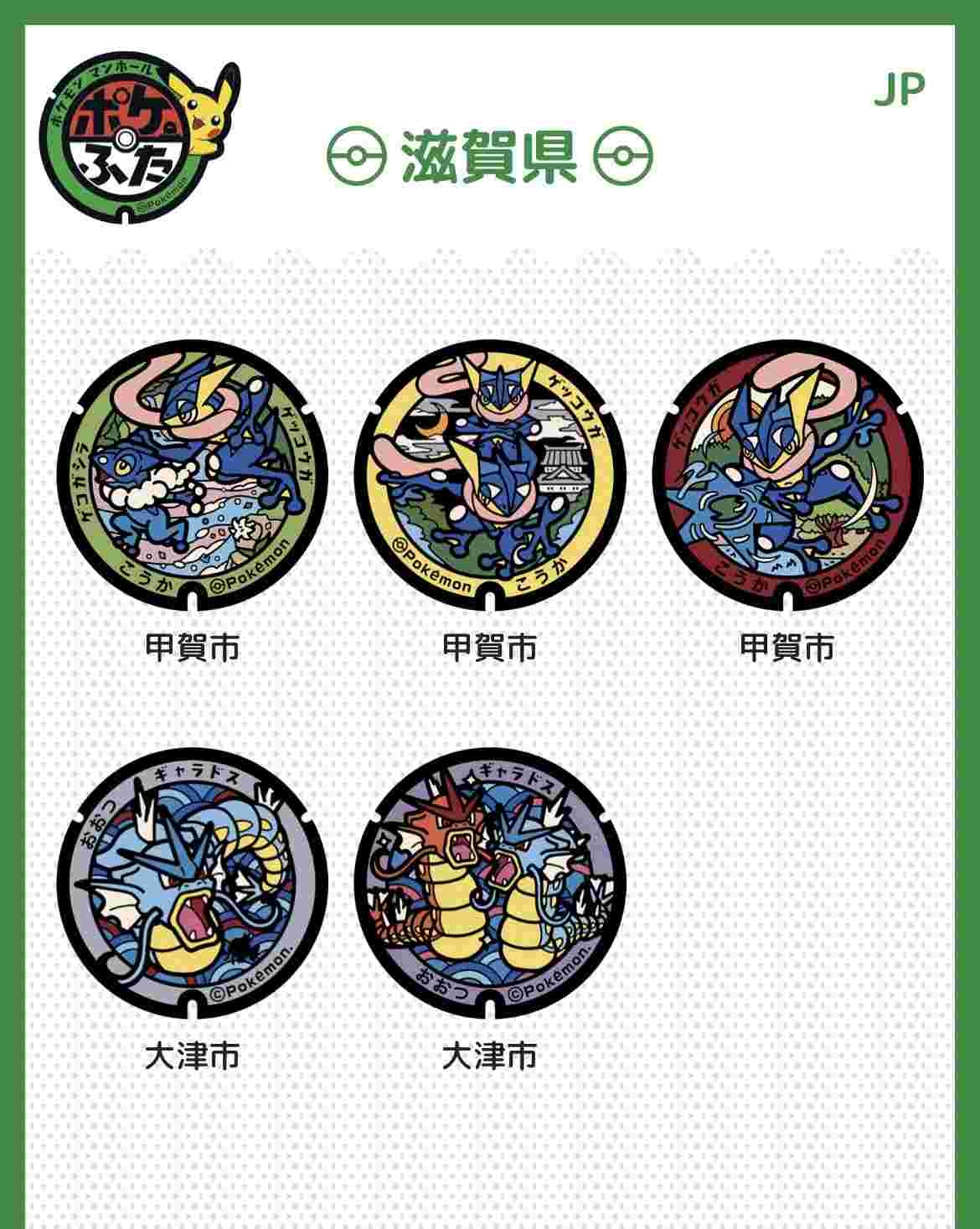Open the JP language switcher
Viewport: 980px width, 1229px height.
click(x=899, y=90)
